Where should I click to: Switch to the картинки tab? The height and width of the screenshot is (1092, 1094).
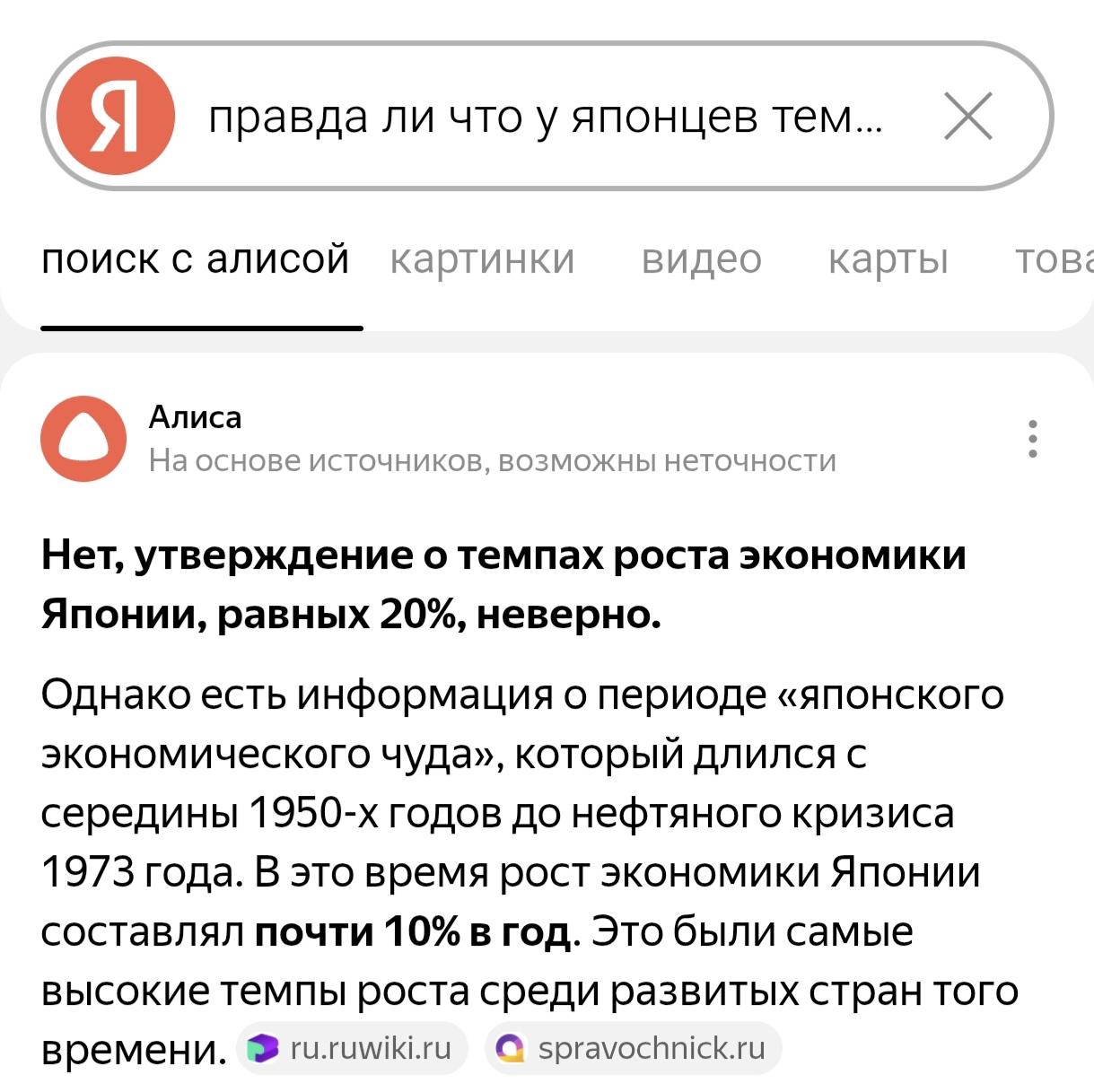point(482,260)
